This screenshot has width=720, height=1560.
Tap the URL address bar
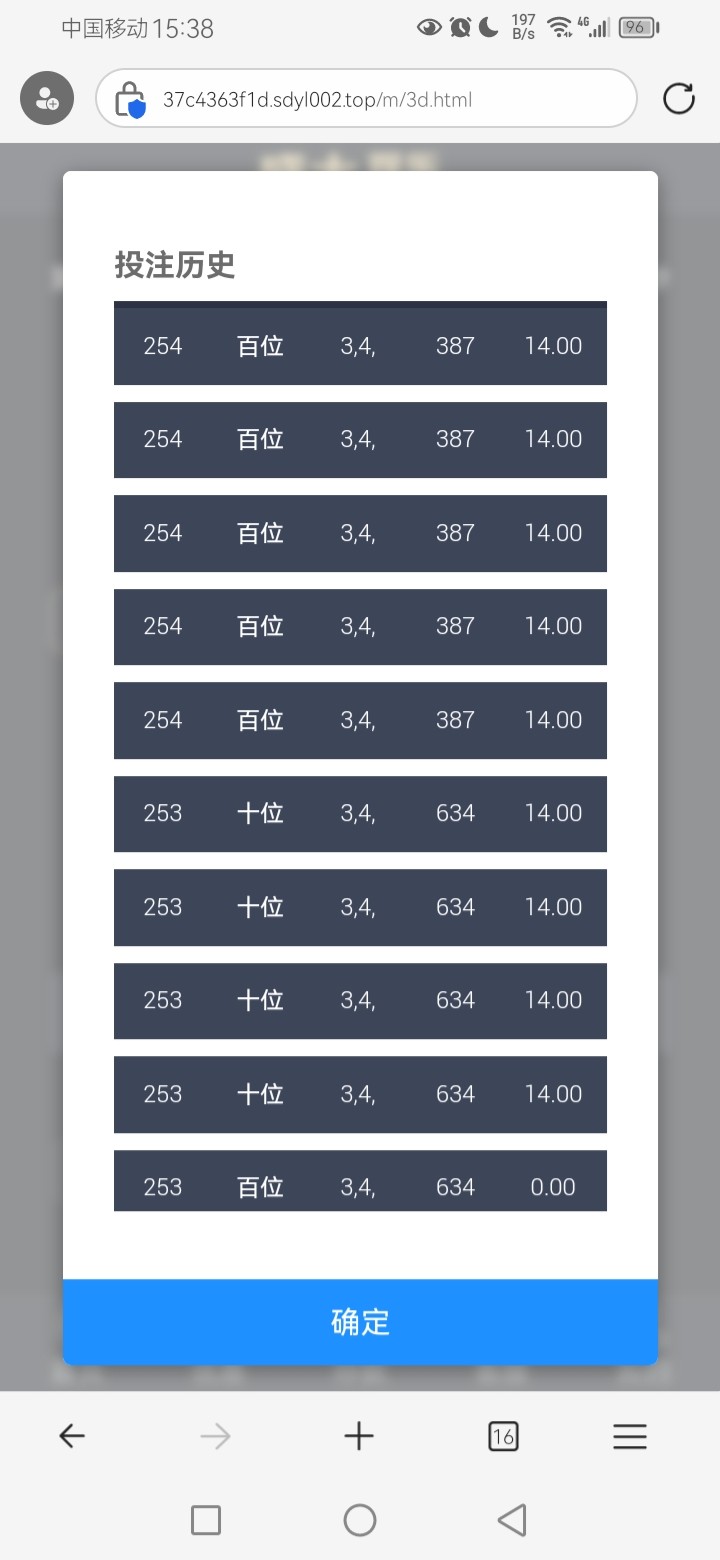click(x=366, y=98)
